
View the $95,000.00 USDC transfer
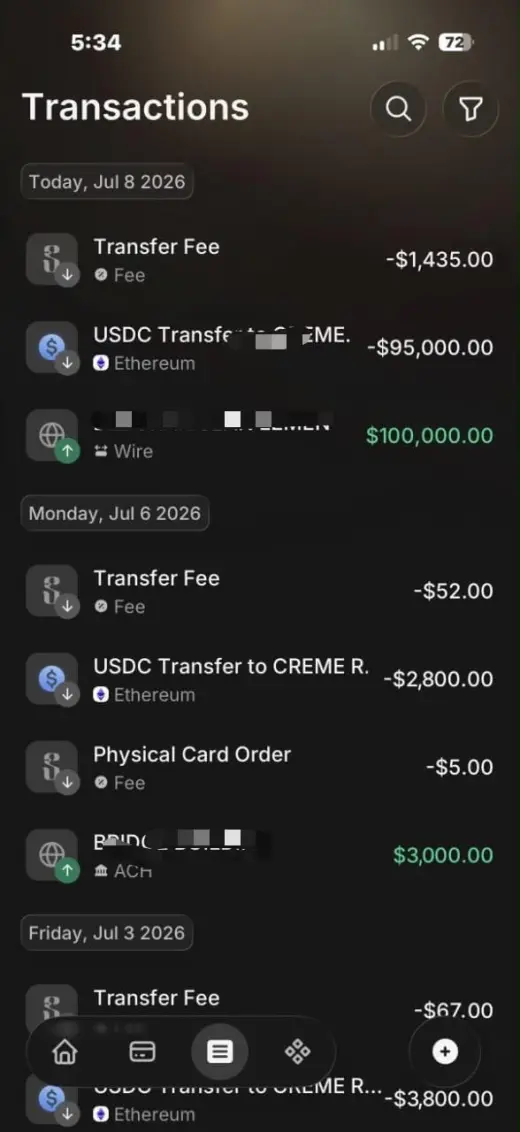pyautogui.click(x=260, y=348)
